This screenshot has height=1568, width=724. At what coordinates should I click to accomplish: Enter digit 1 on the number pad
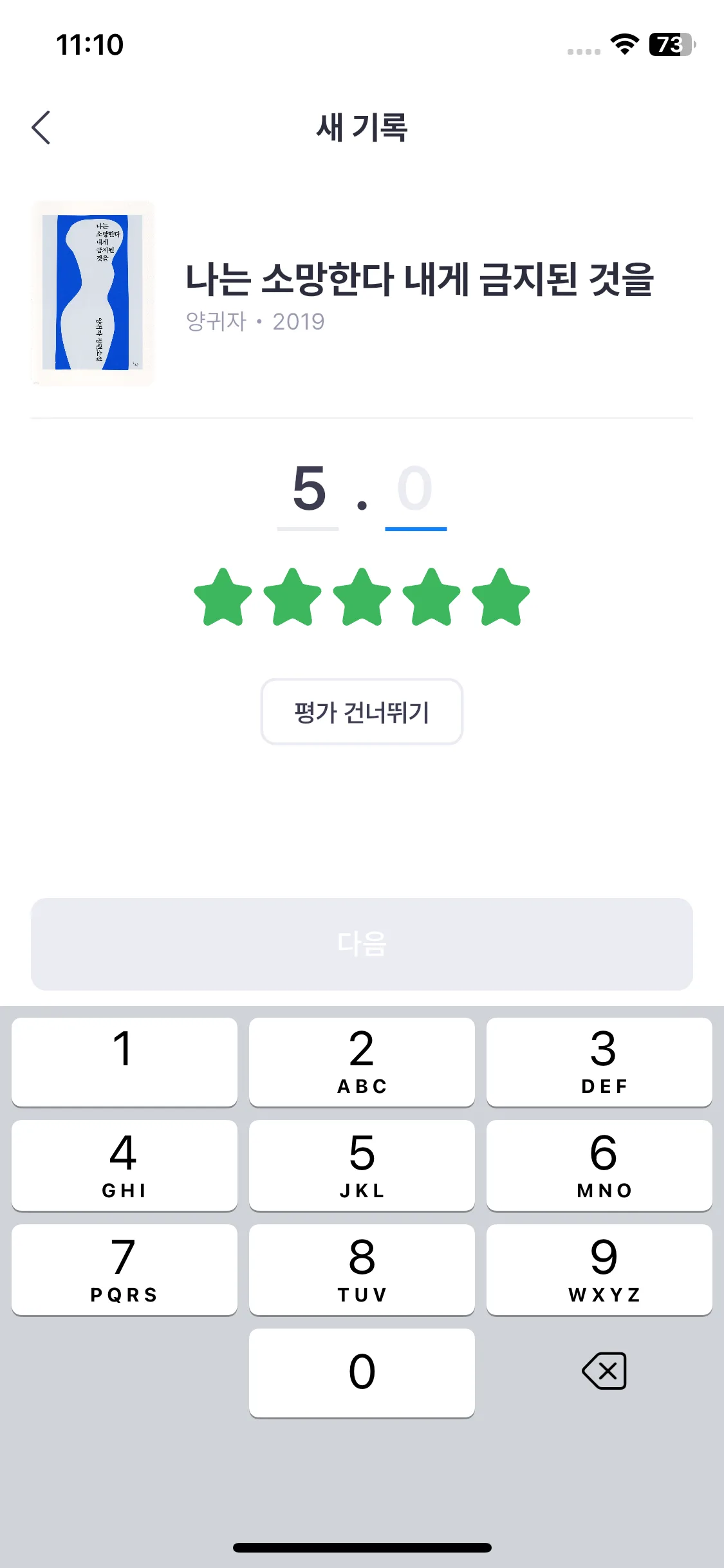pyautogui.click(x=124, y=1062)
